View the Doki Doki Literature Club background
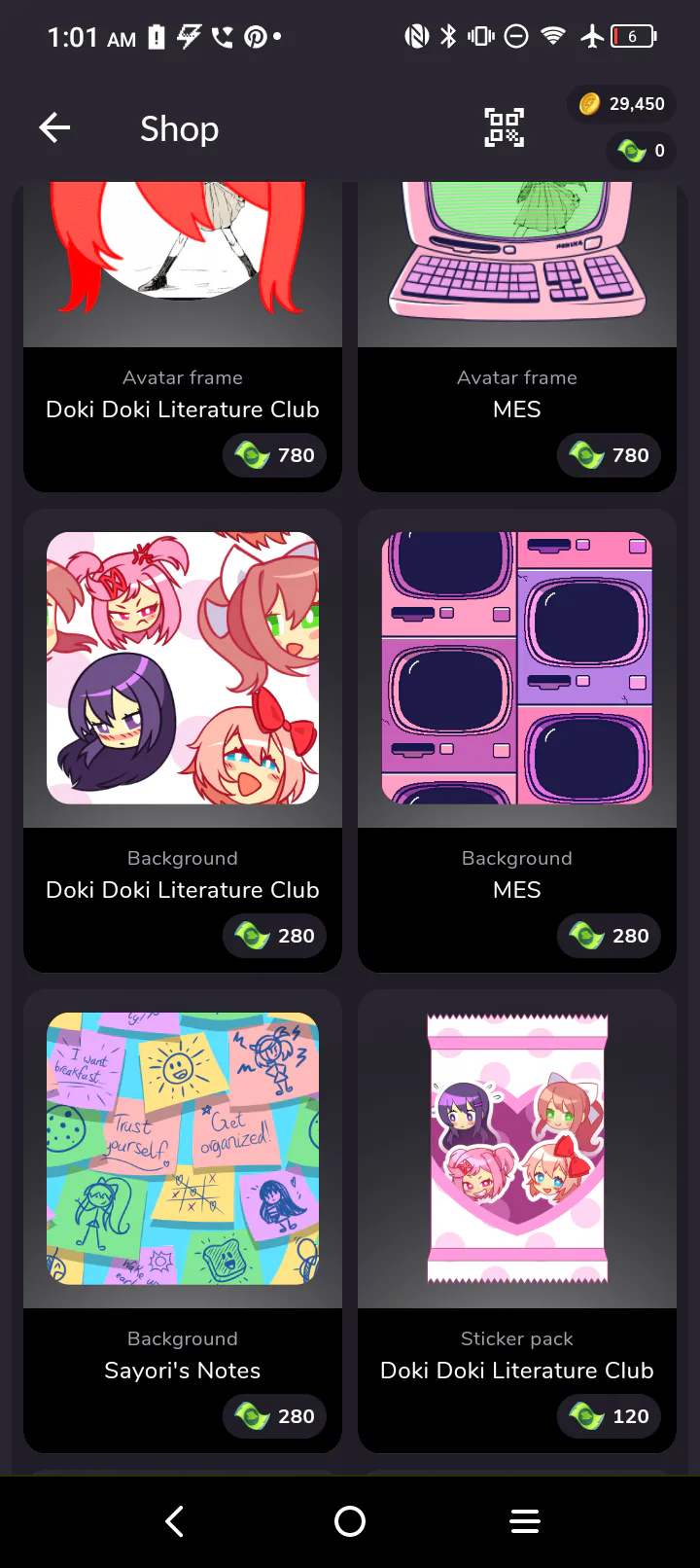700x1568 pixels. point(183,740)
